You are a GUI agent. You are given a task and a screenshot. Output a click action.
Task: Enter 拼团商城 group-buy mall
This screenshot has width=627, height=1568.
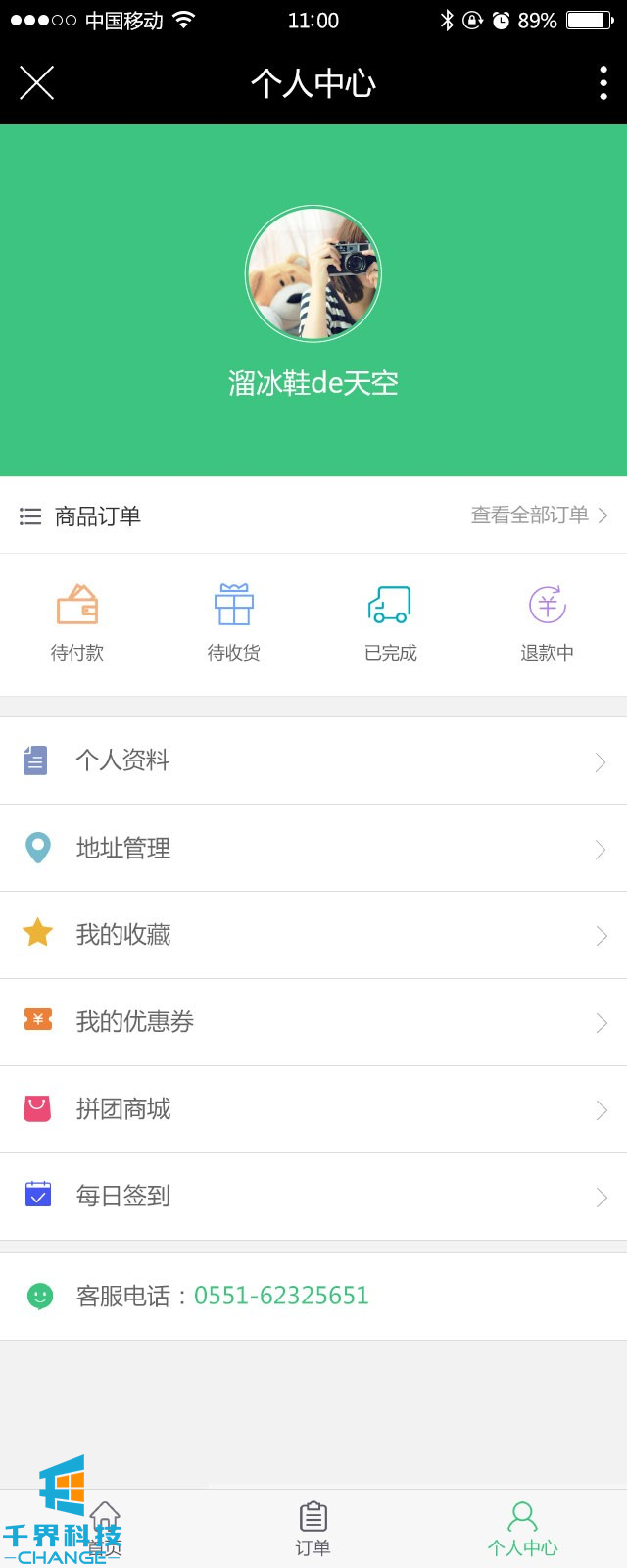point(313,1109)
